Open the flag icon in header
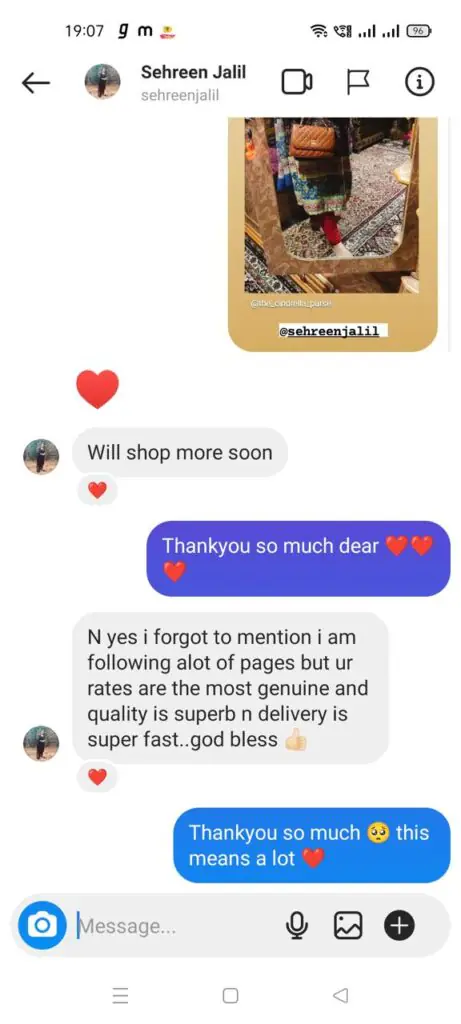The image size is (461, 1024). (357, 82)
